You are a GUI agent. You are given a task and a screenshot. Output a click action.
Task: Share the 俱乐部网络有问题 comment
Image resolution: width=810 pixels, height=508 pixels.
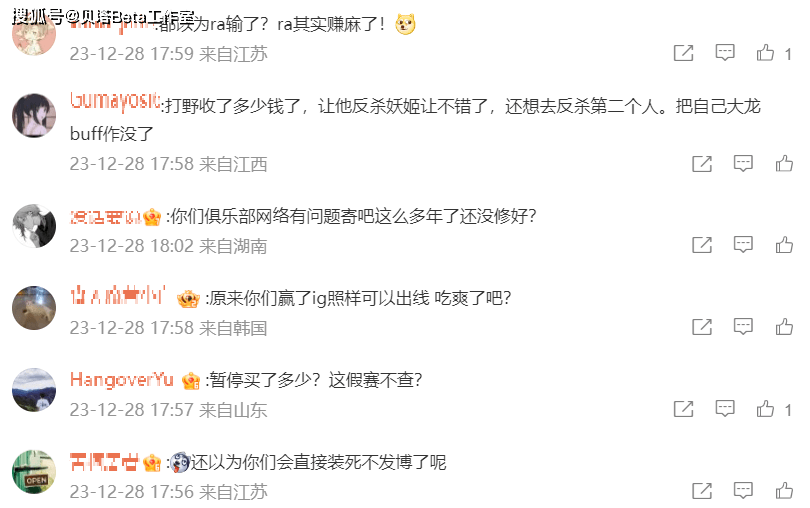pyautogui.click(x=702, y=245)
